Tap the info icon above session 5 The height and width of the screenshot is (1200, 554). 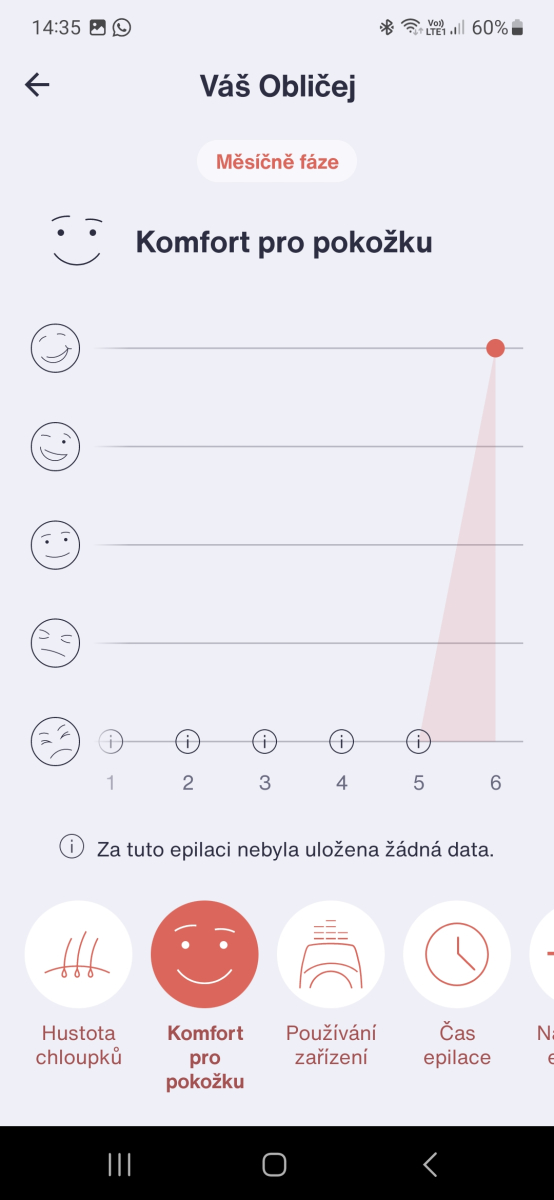point(418,741)
